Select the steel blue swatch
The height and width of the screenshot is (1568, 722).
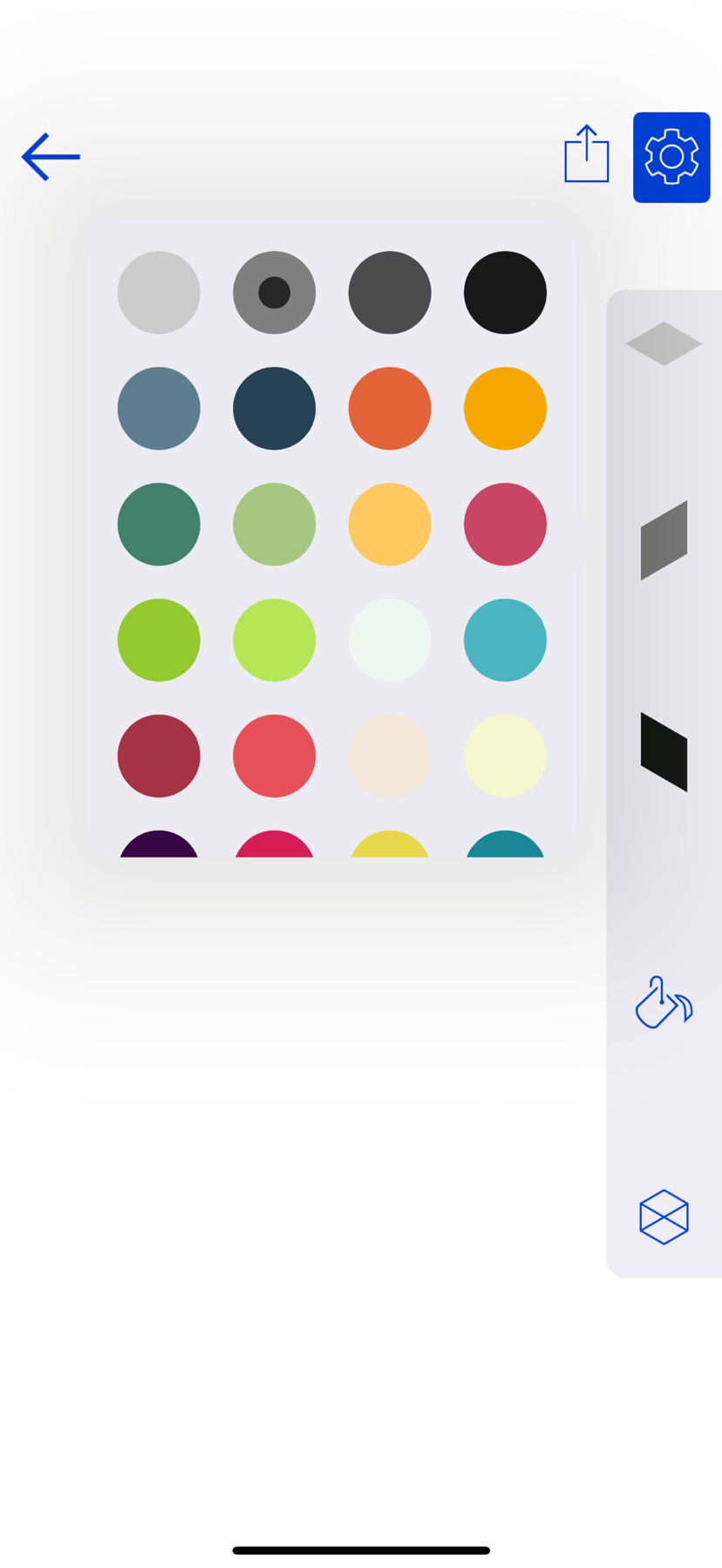click(x=159, y=409)
